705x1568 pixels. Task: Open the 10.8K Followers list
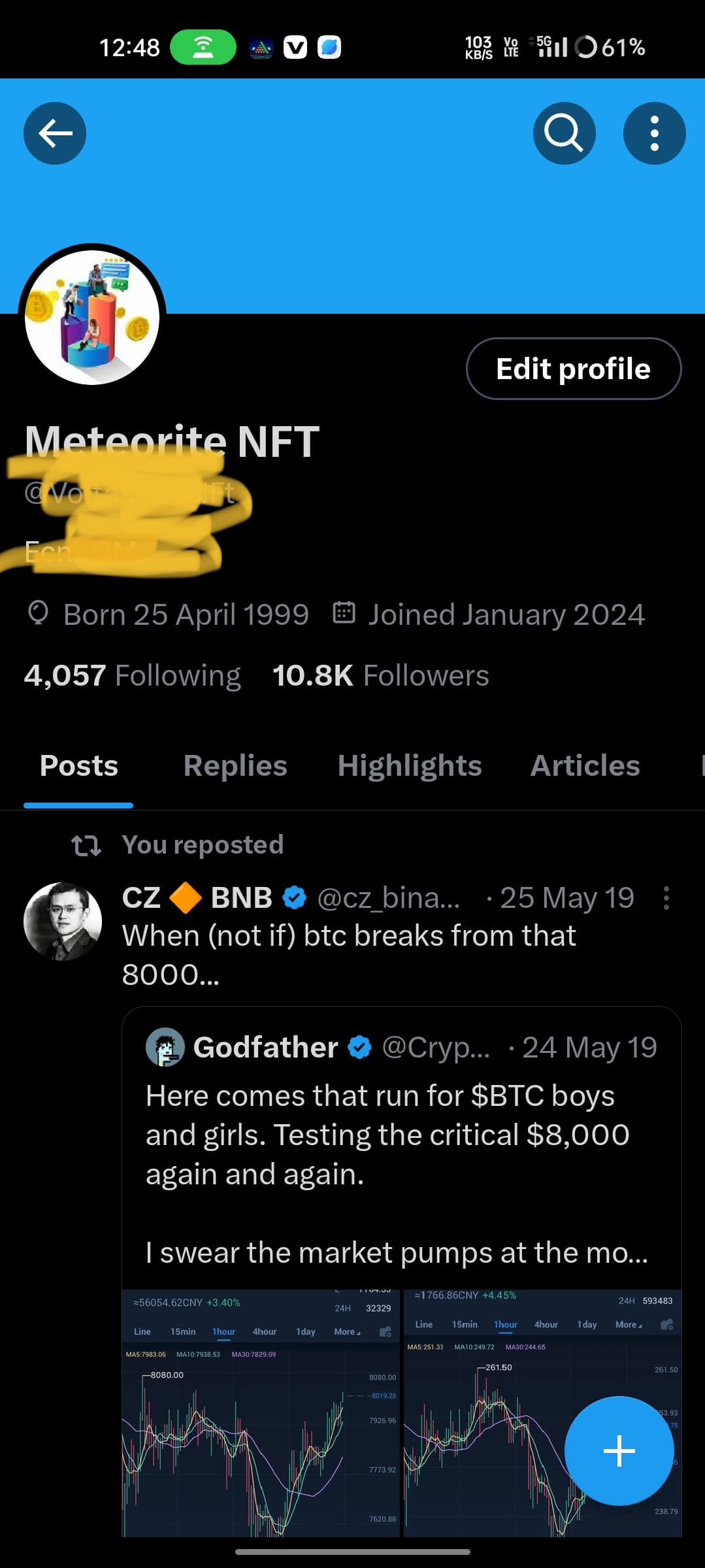coord(380,675)
